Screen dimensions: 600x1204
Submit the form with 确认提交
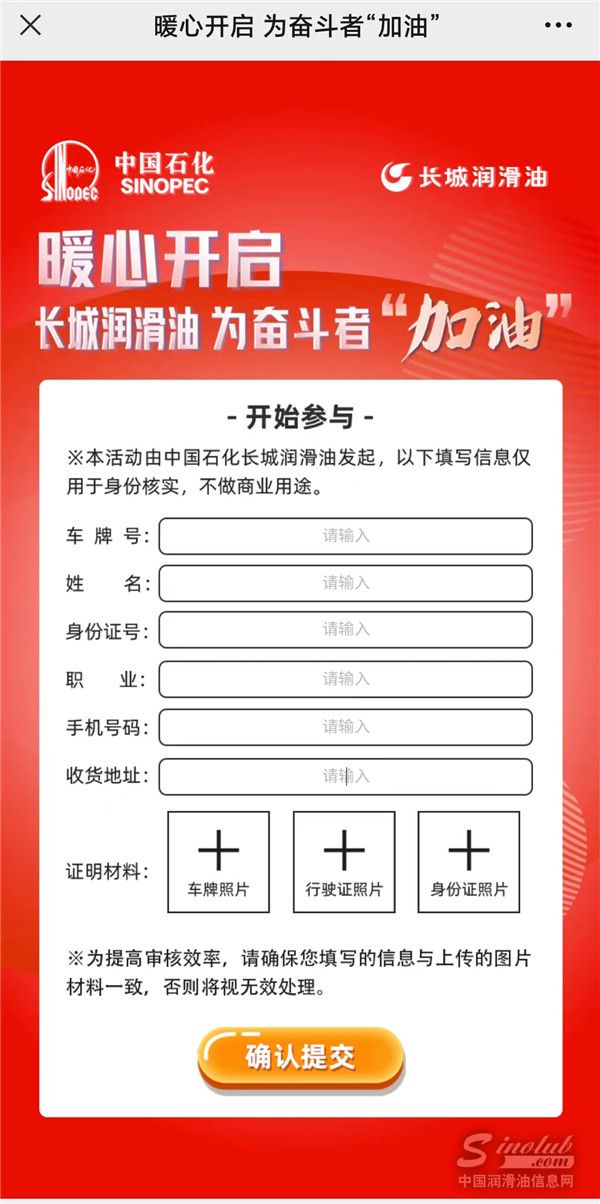pyautogui.click(x=300, y=1057)
